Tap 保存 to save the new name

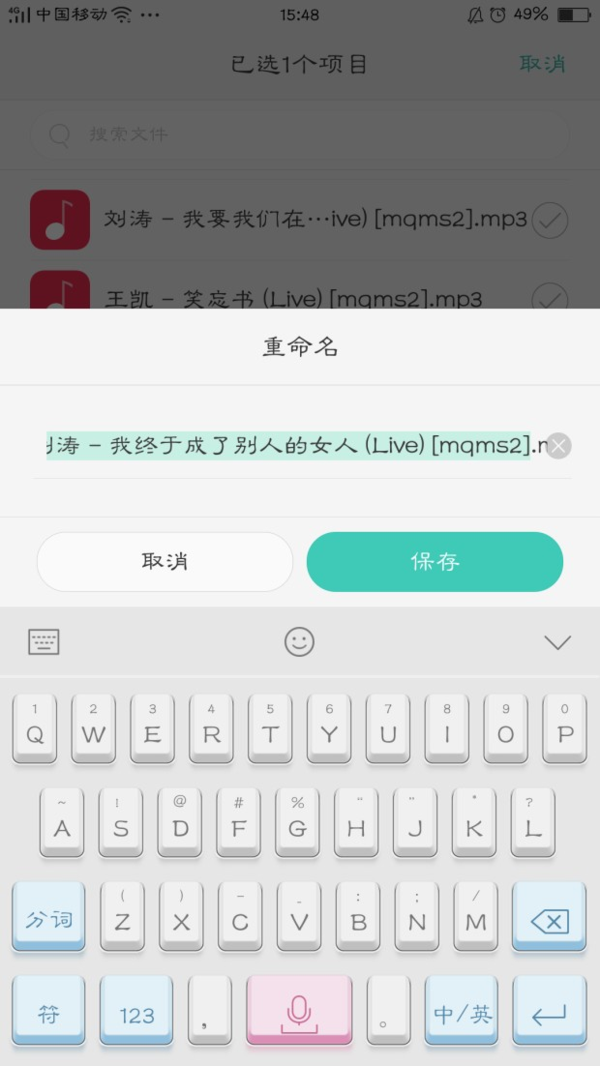tap(434, 562)
